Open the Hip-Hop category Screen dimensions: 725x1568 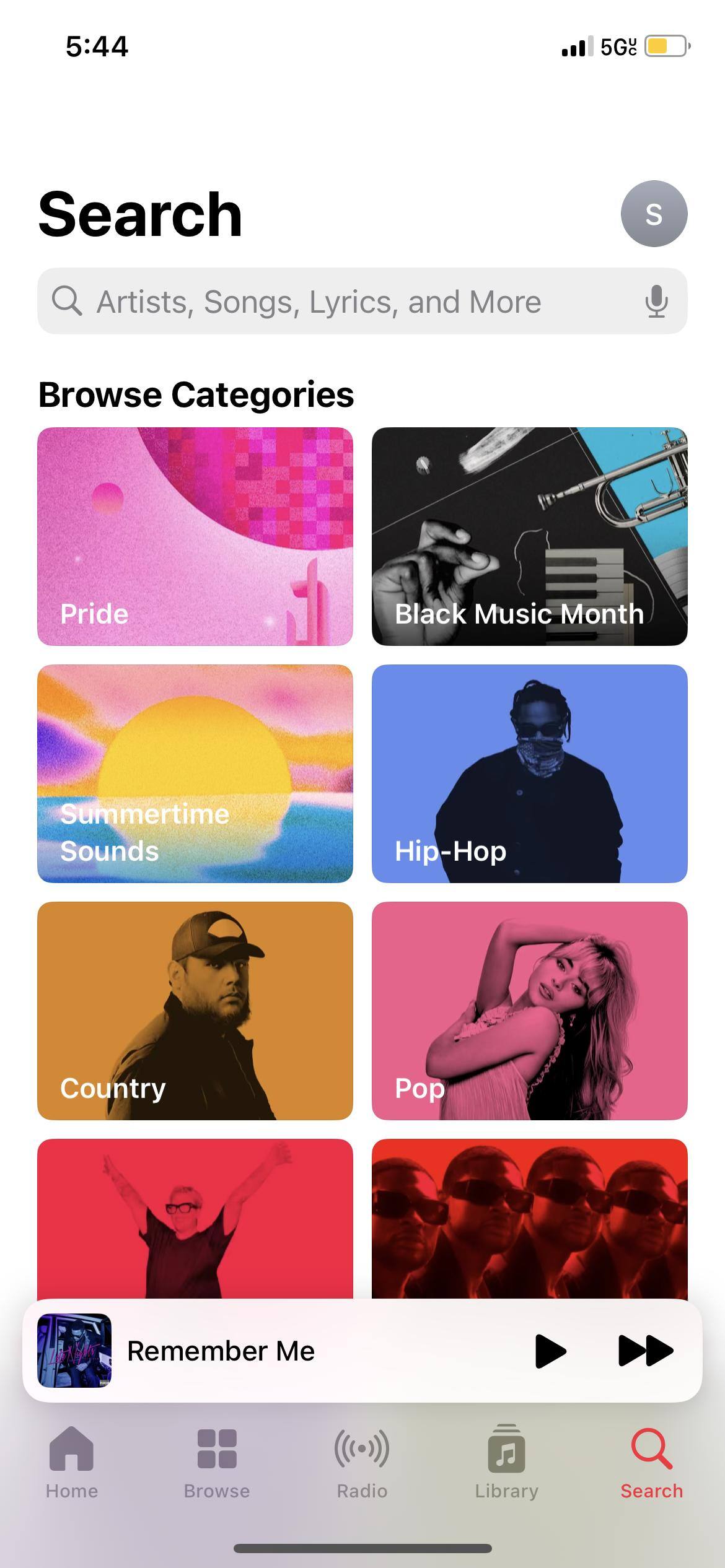tap(529, 773)
